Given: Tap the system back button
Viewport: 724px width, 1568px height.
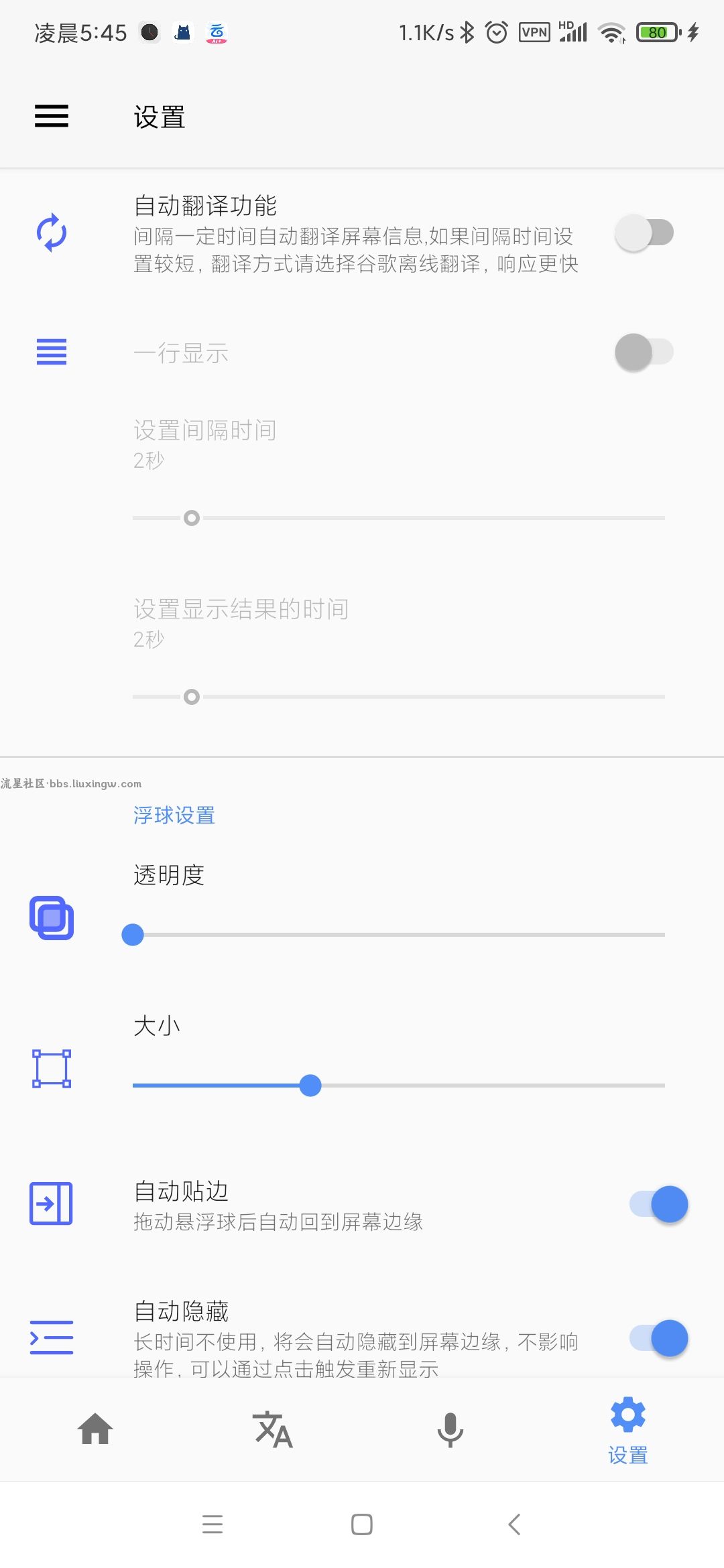Looking at the screenshot, I should point(514,1524).
